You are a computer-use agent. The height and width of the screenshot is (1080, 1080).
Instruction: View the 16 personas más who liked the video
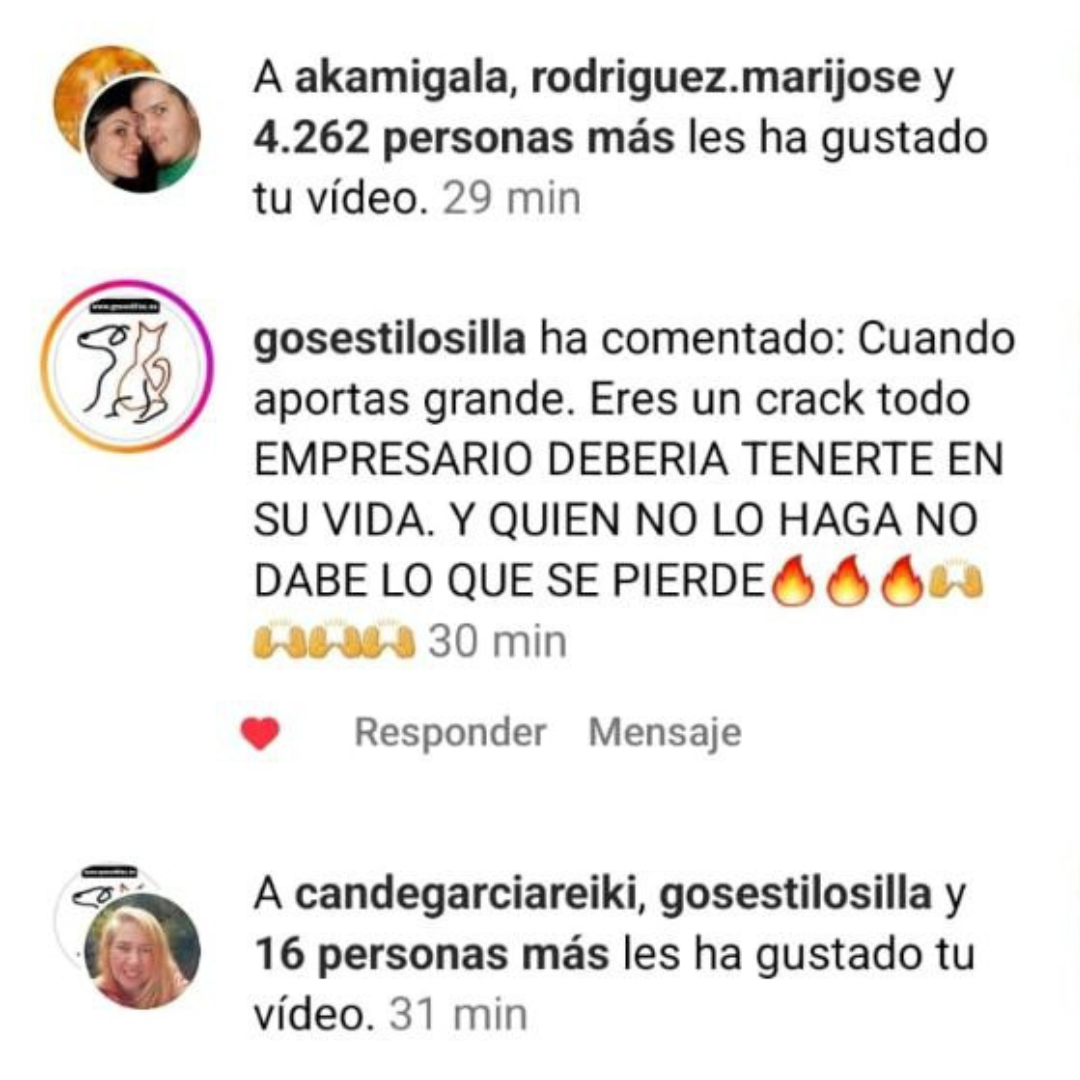[431, 954]
